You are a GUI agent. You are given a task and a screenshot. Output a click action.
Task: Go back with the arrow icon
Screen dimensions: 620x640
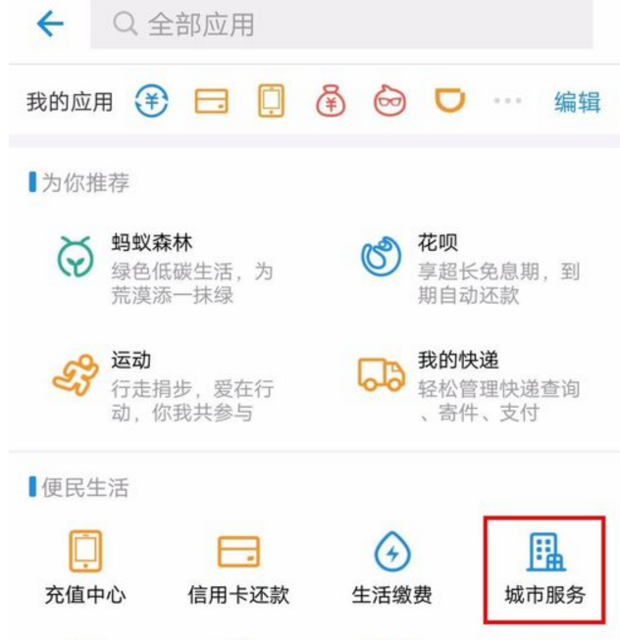coord(49,24)
